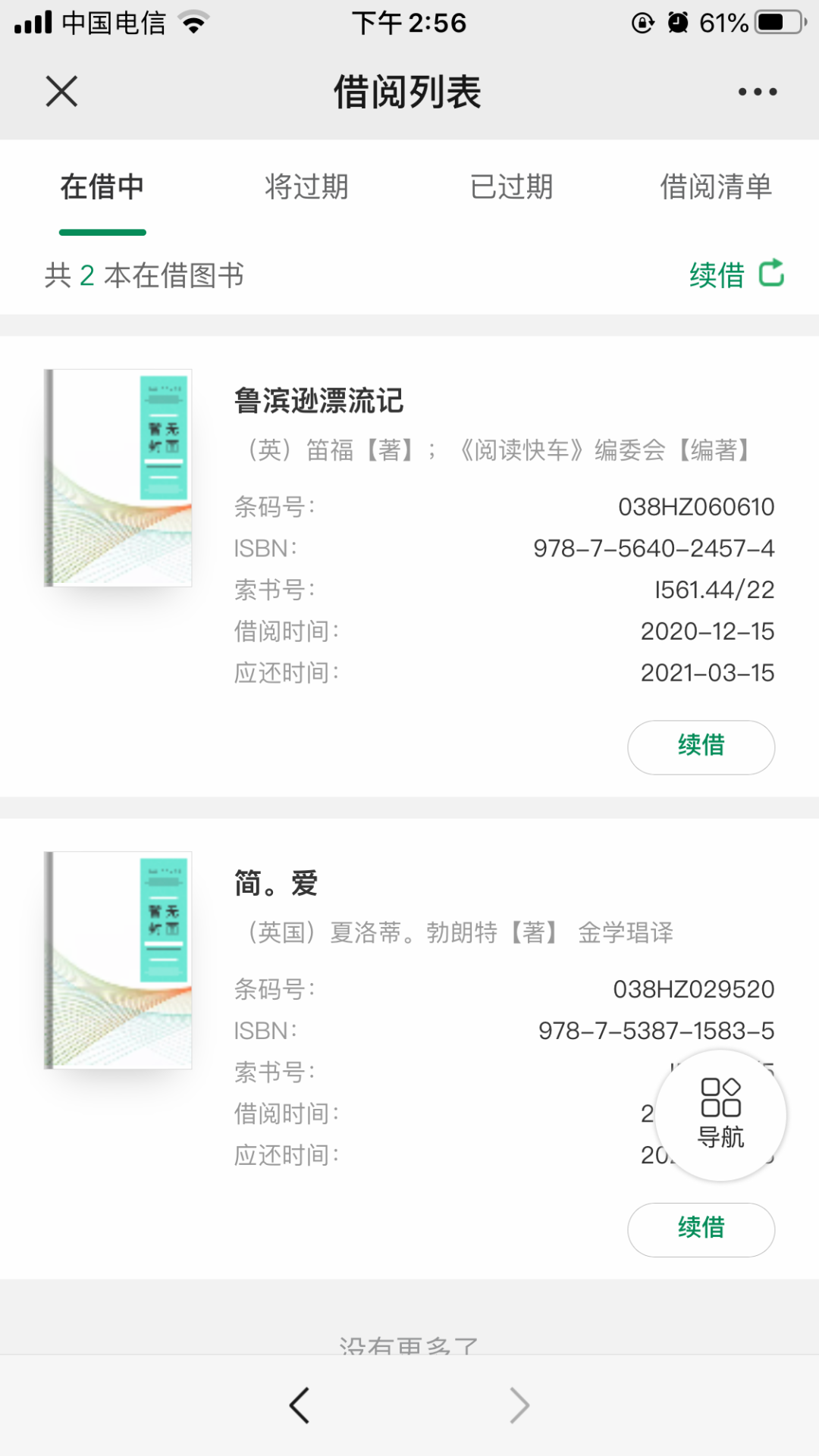Image resolution: width=819 pixels, height=1456 pixels.
Task: Close the 借阅列表 page
Action: [x=61, y=92]
